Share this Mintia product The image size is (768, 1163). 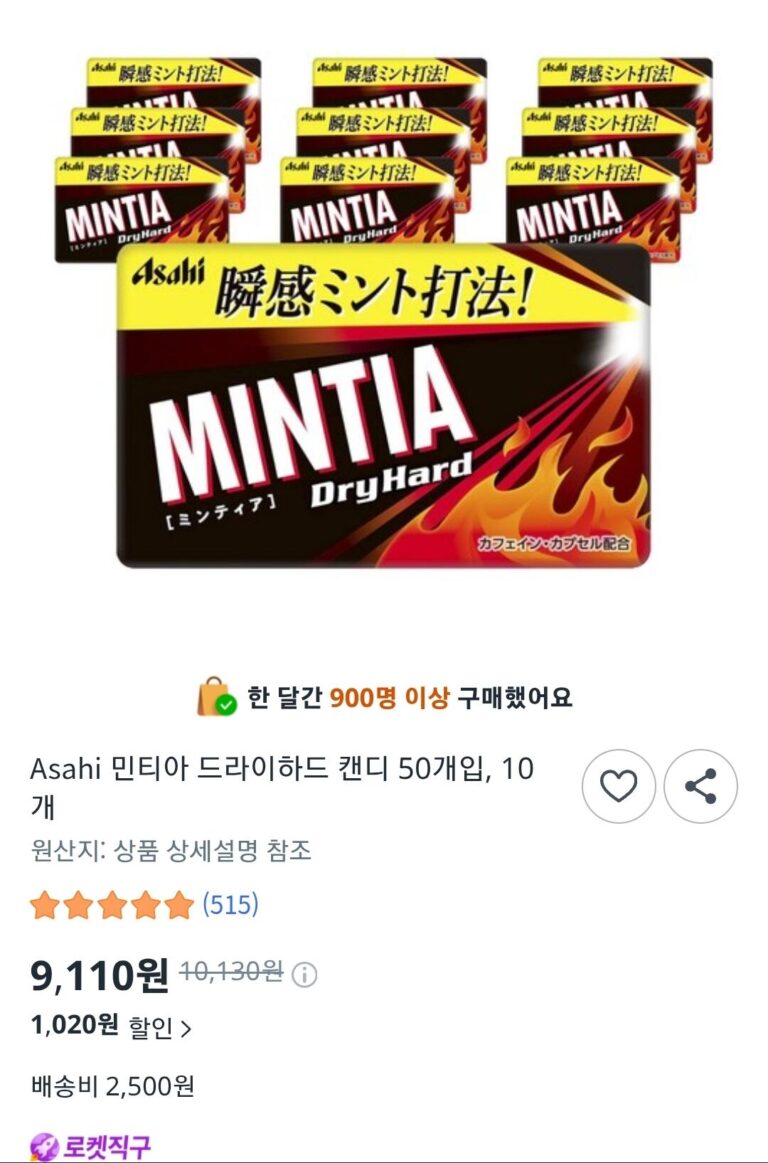pyautogui.click(x=701, y=787)
